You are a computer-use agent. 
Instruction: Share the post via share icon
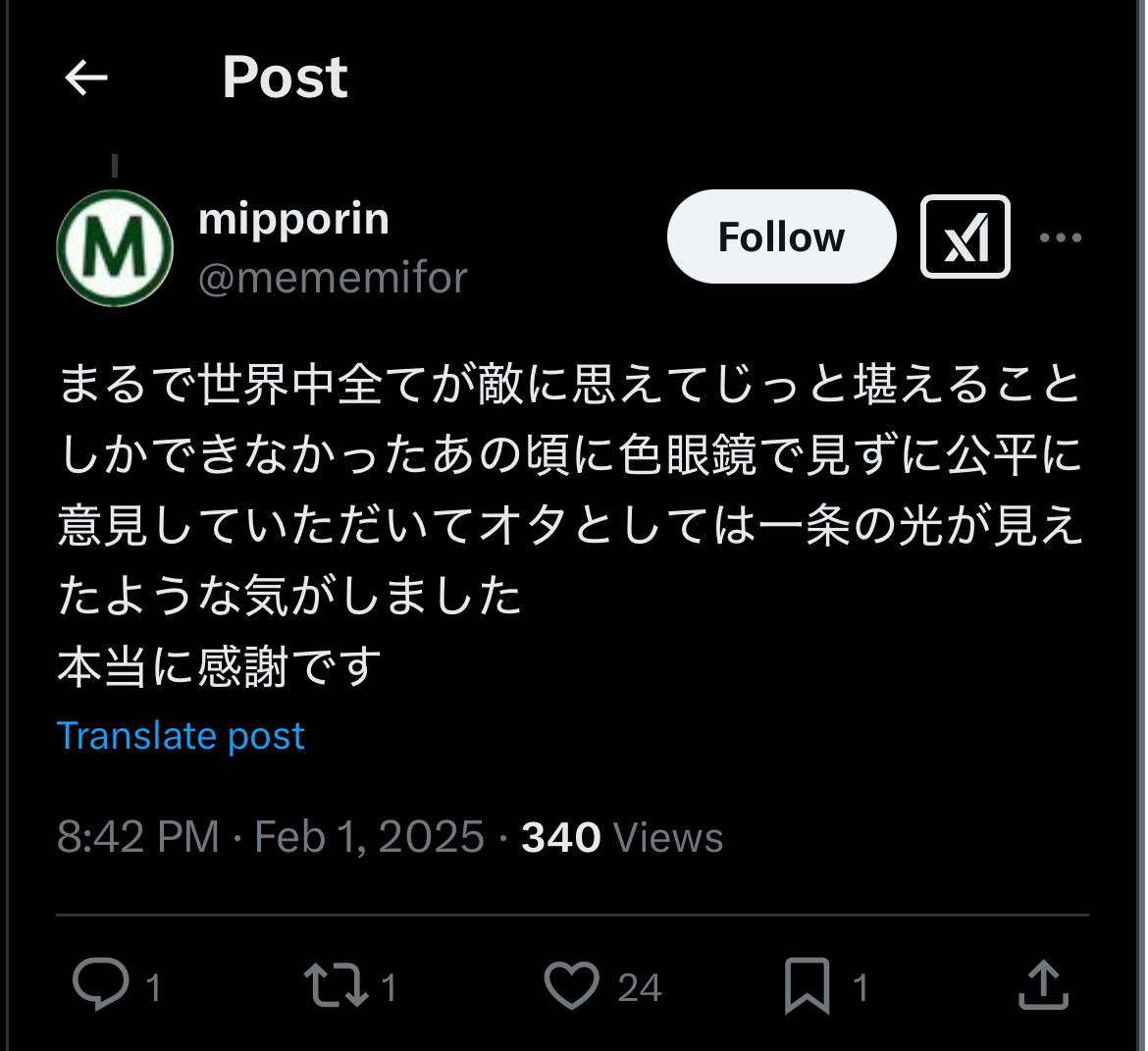tap(1043, 984)
